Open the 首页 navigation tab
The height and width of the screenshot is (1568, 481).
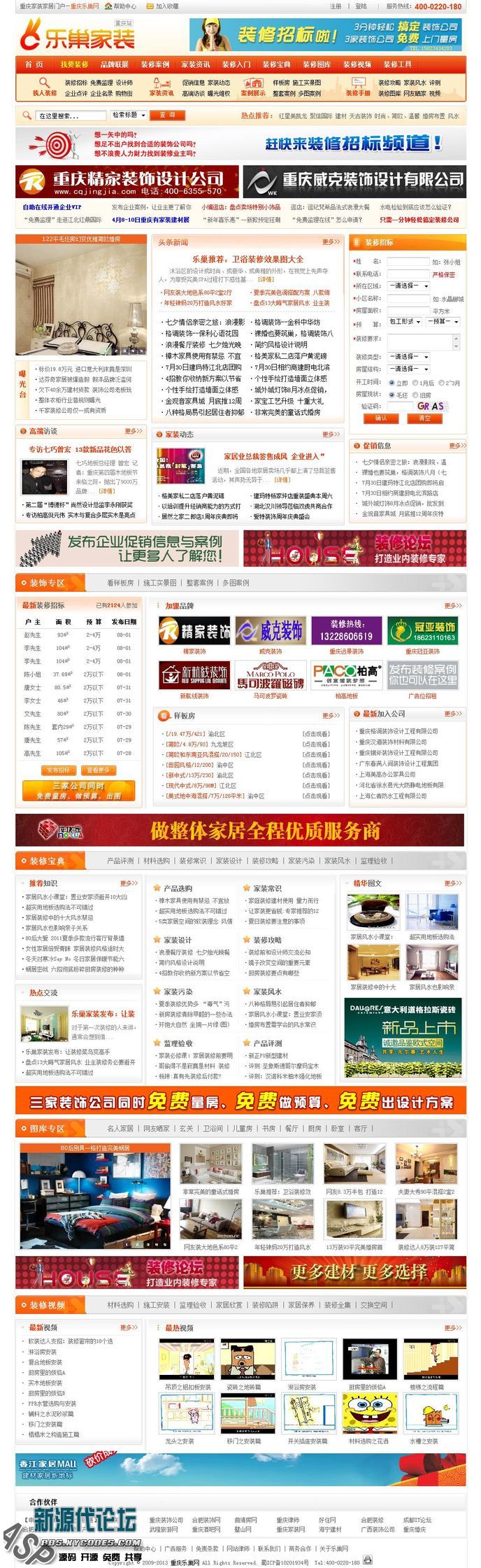pos(34,64)
